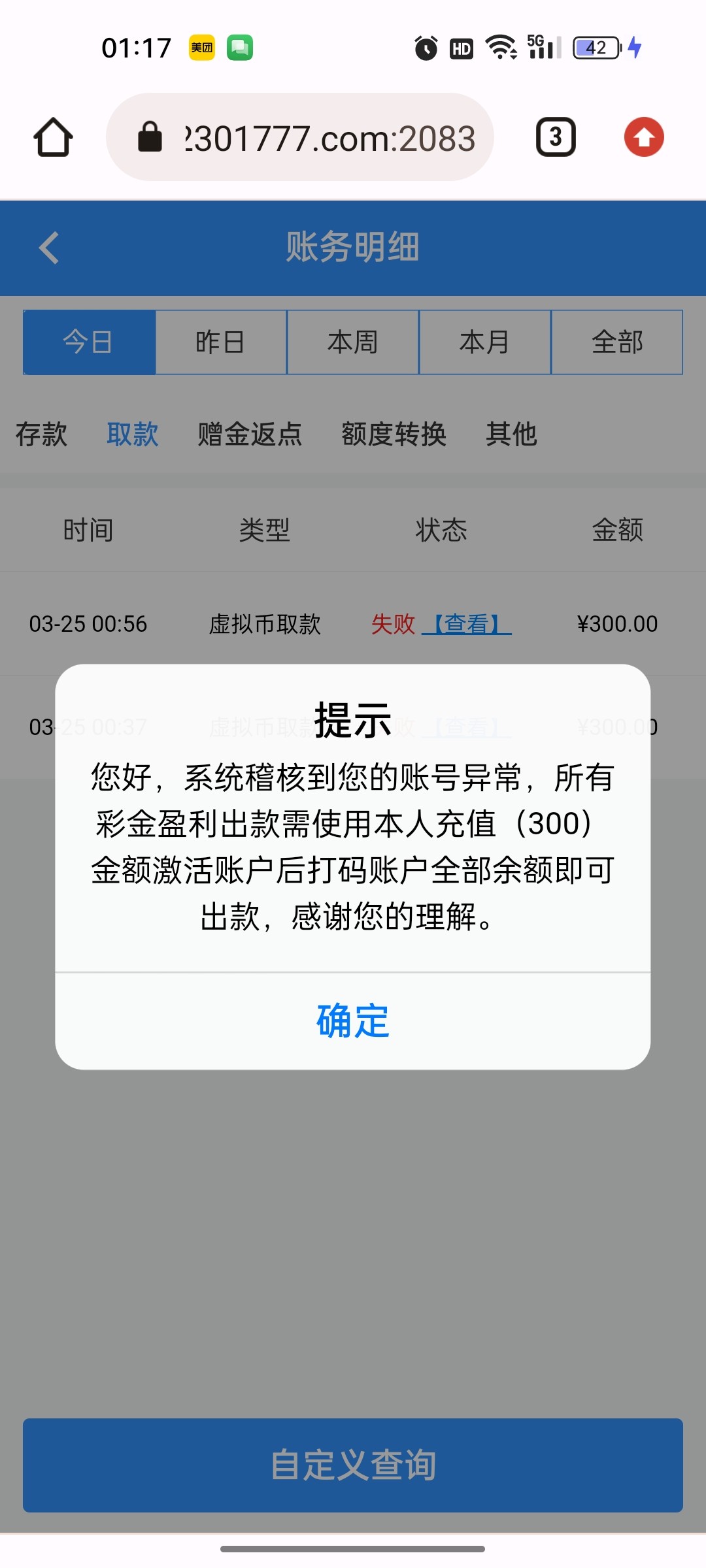706x1568 pixels.
Task: Switch to the 本周 filter
Action: tap(353, 342)
